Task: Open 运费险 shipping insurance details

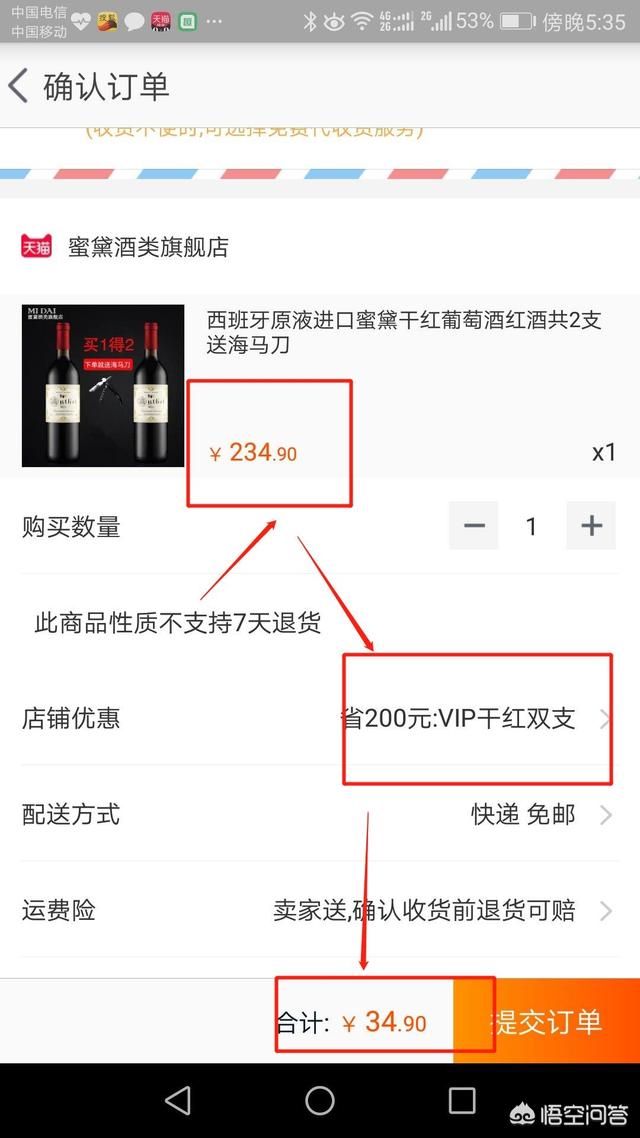Action: [320, 910]
